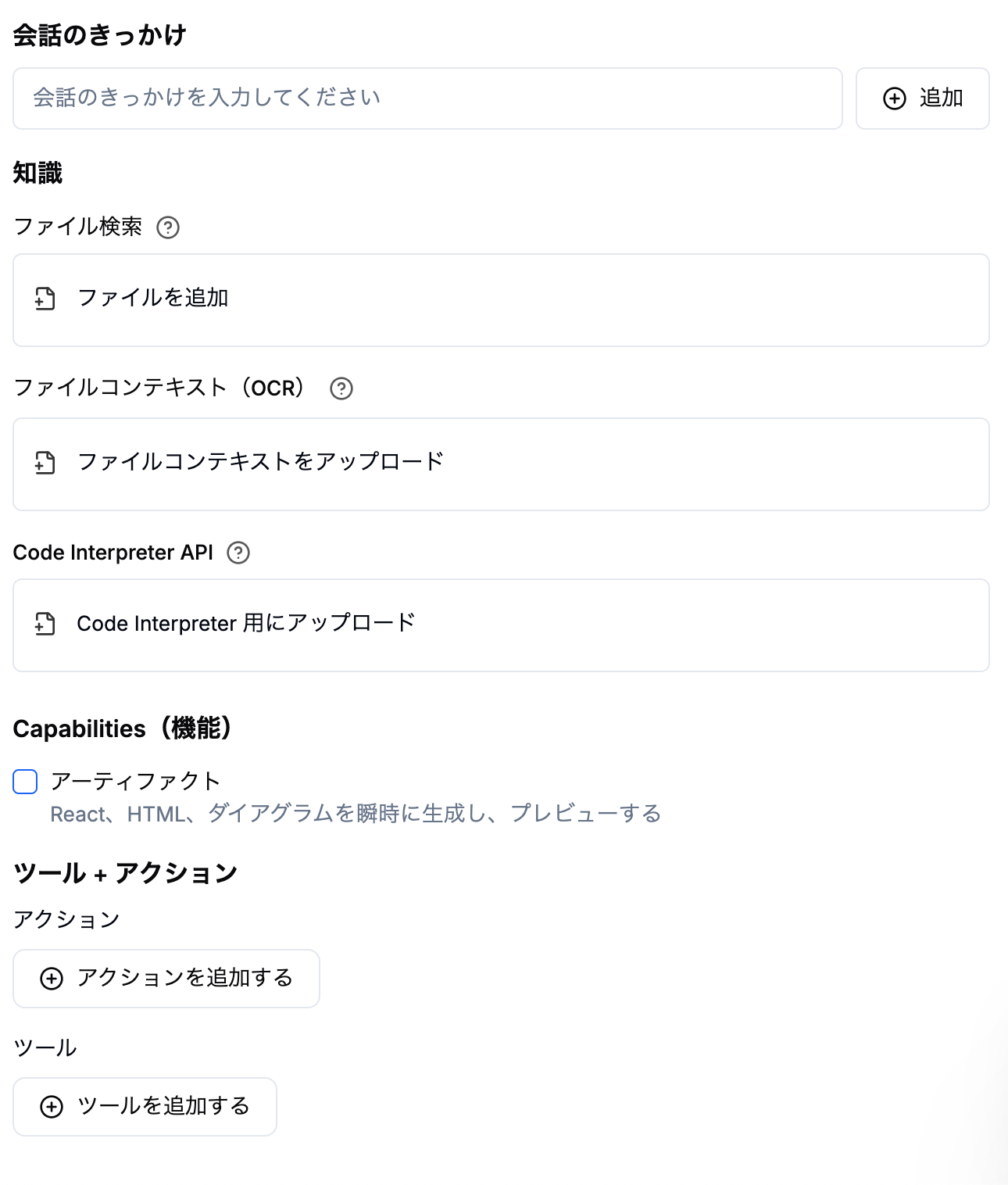Tap the 追加 button

922,98
